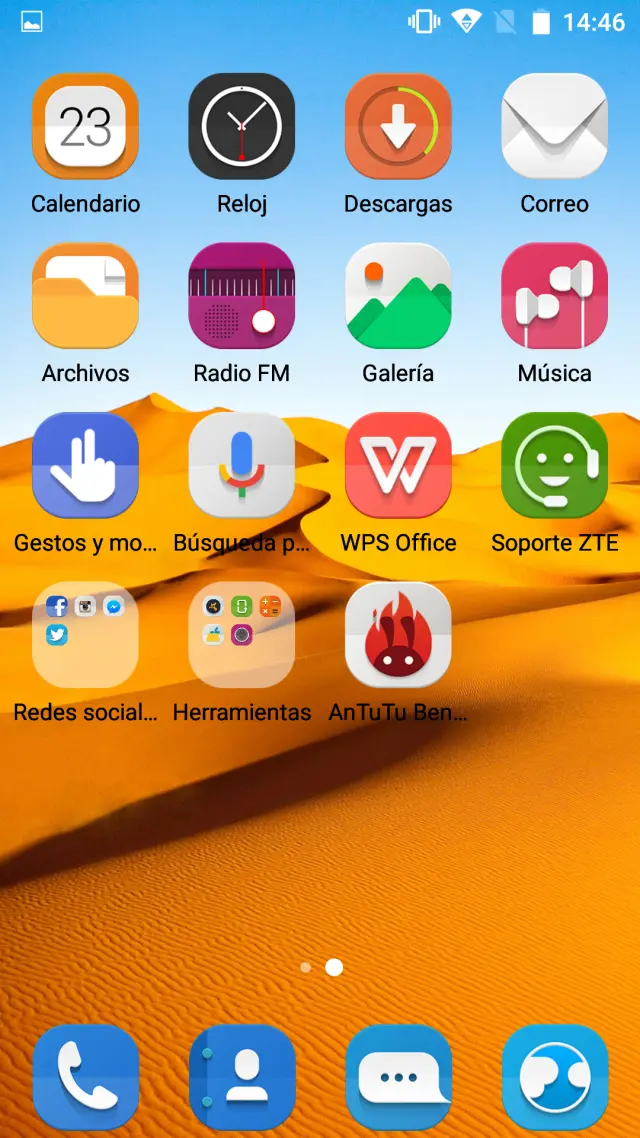Launch AnTuTu Benchmark
The height and width of the screenshot is (1138, 640).
398,635
